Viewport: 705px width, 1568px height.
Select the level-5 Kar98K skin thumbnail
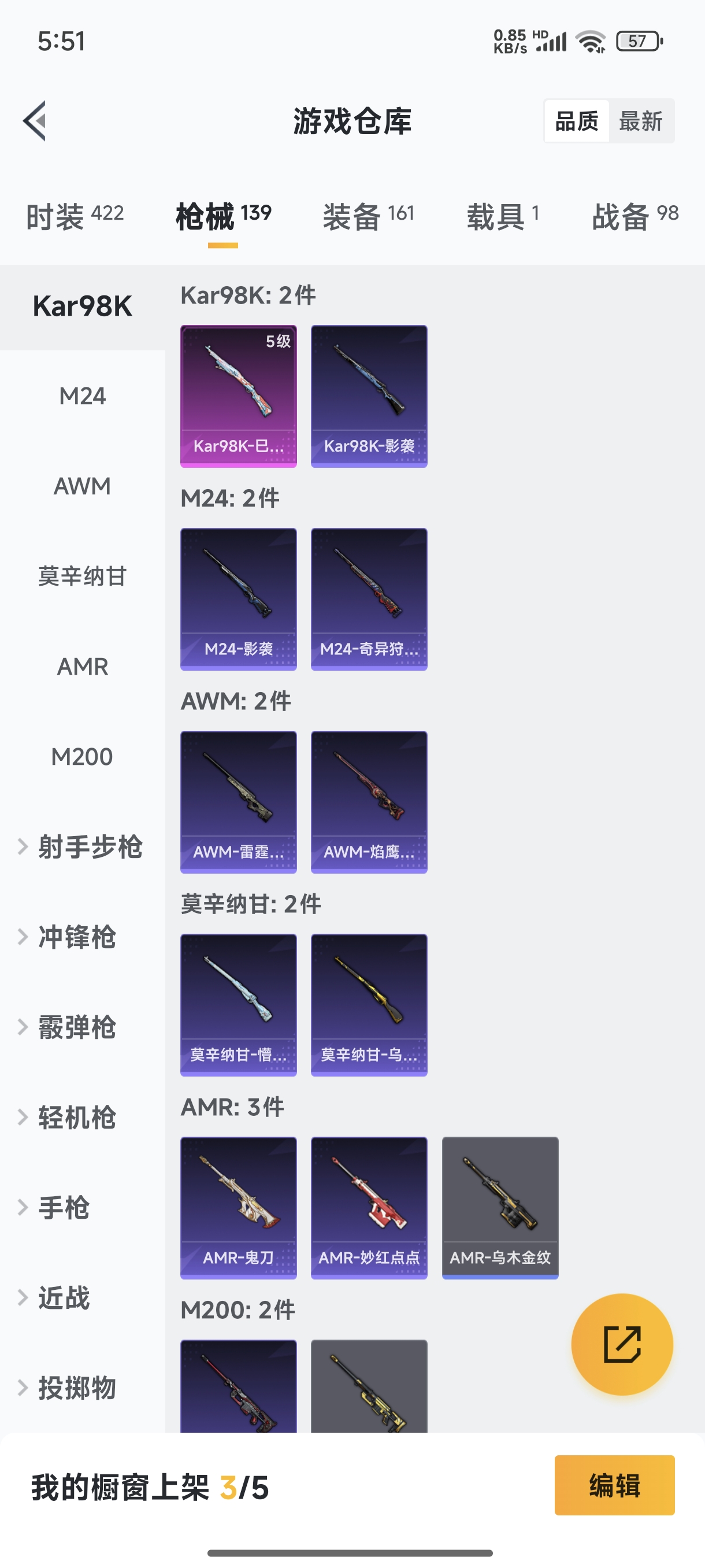239,395
